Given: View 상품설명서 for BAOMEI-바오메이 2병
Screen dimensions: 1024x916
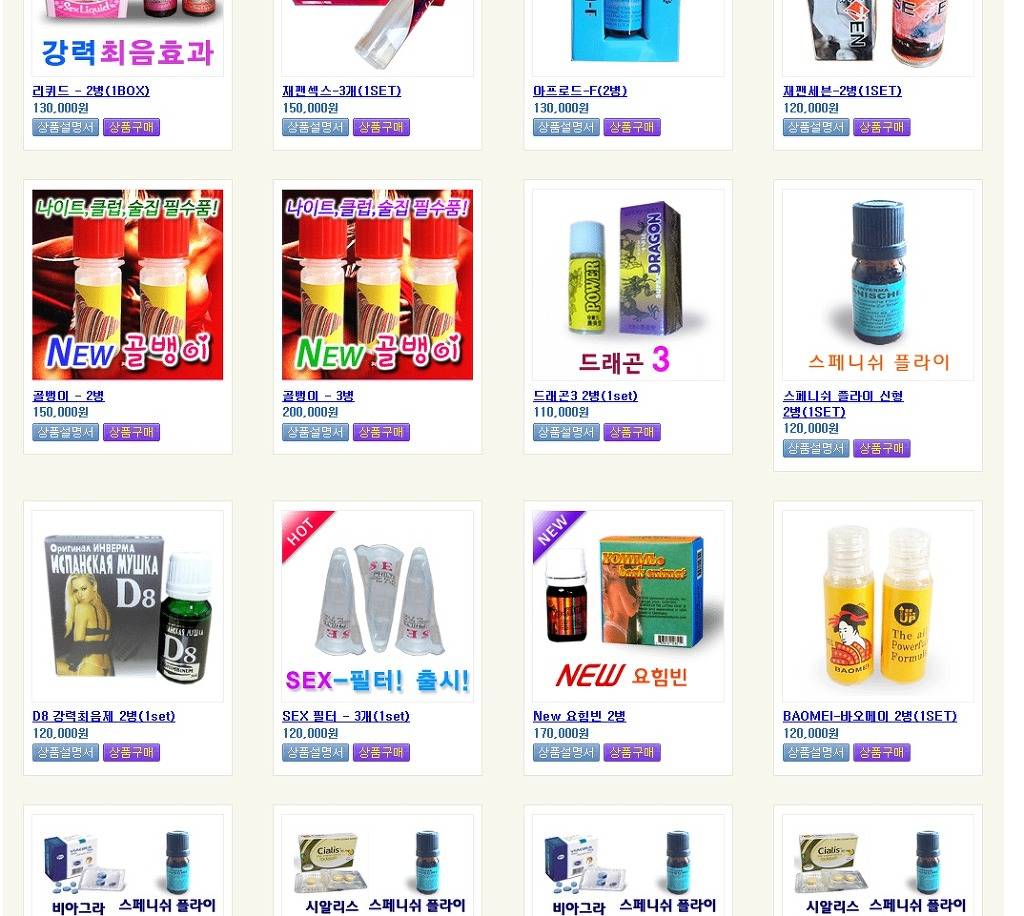Looking at the screenshot, I should [816, 752].
